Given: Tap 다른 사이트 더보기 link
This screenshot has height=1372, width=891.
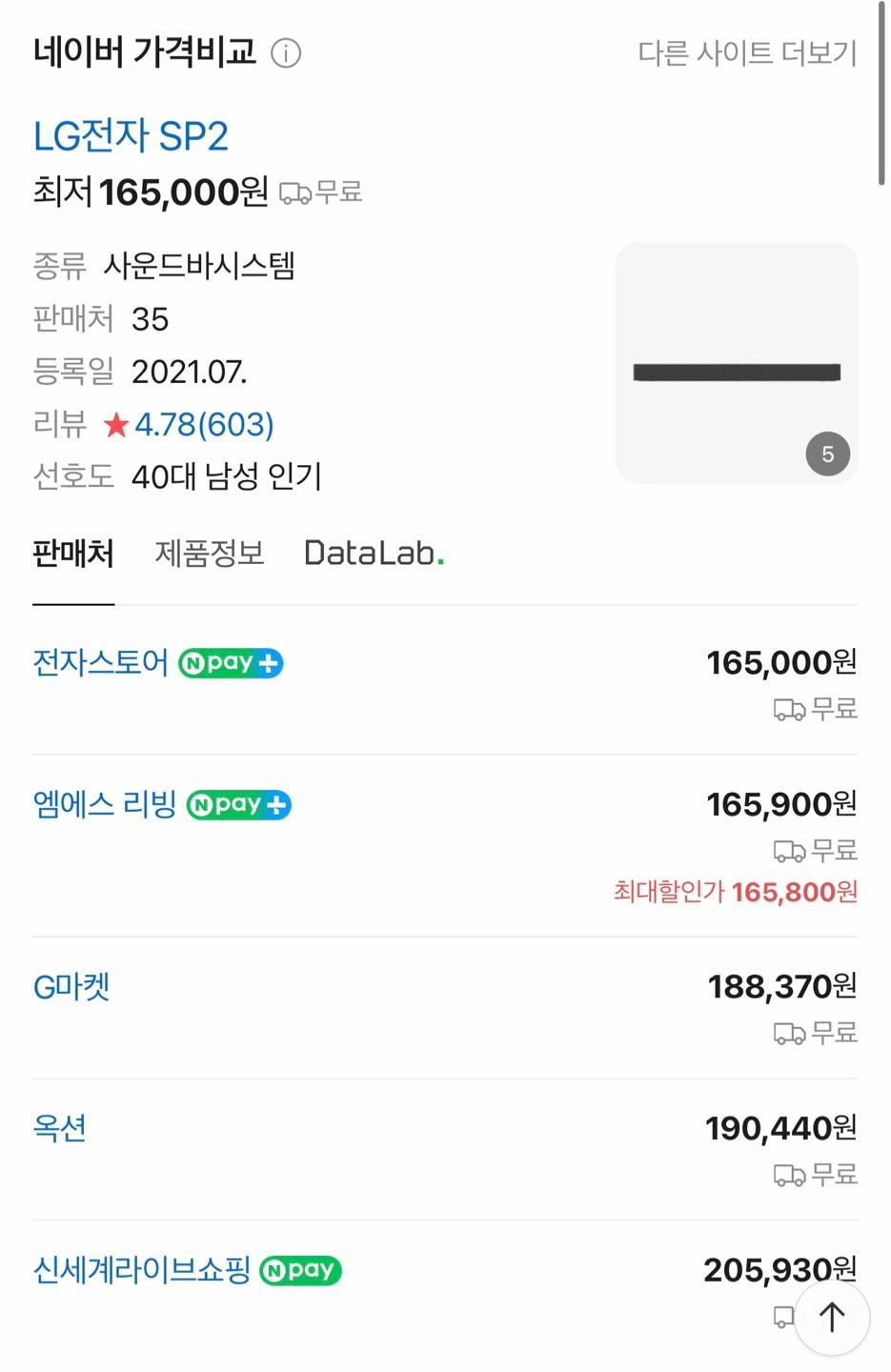Looking at the screenshot, I should click(x=747, y=52).
